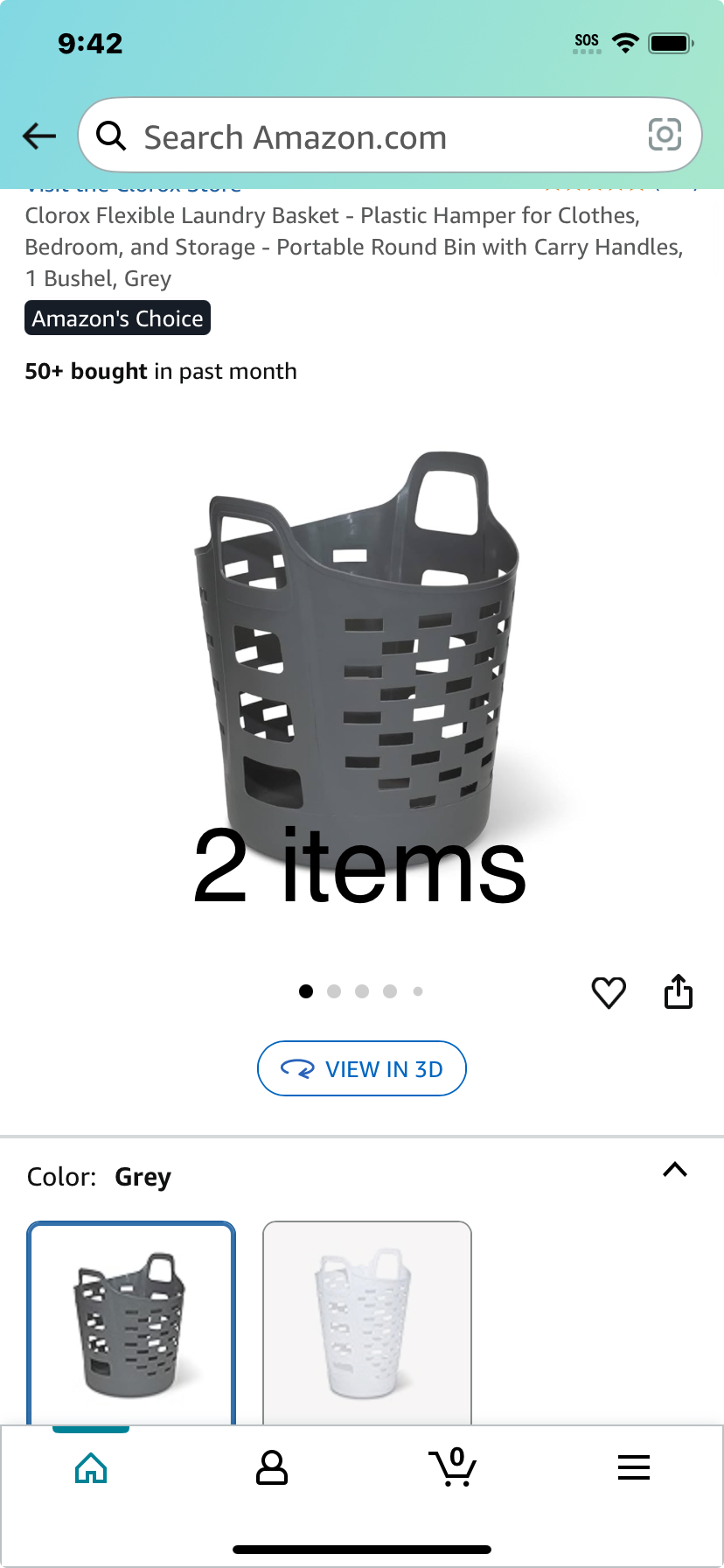The image size is (724, 1568).
Task: Collapse the Color section chevron
Action: tap(675, 1170)
